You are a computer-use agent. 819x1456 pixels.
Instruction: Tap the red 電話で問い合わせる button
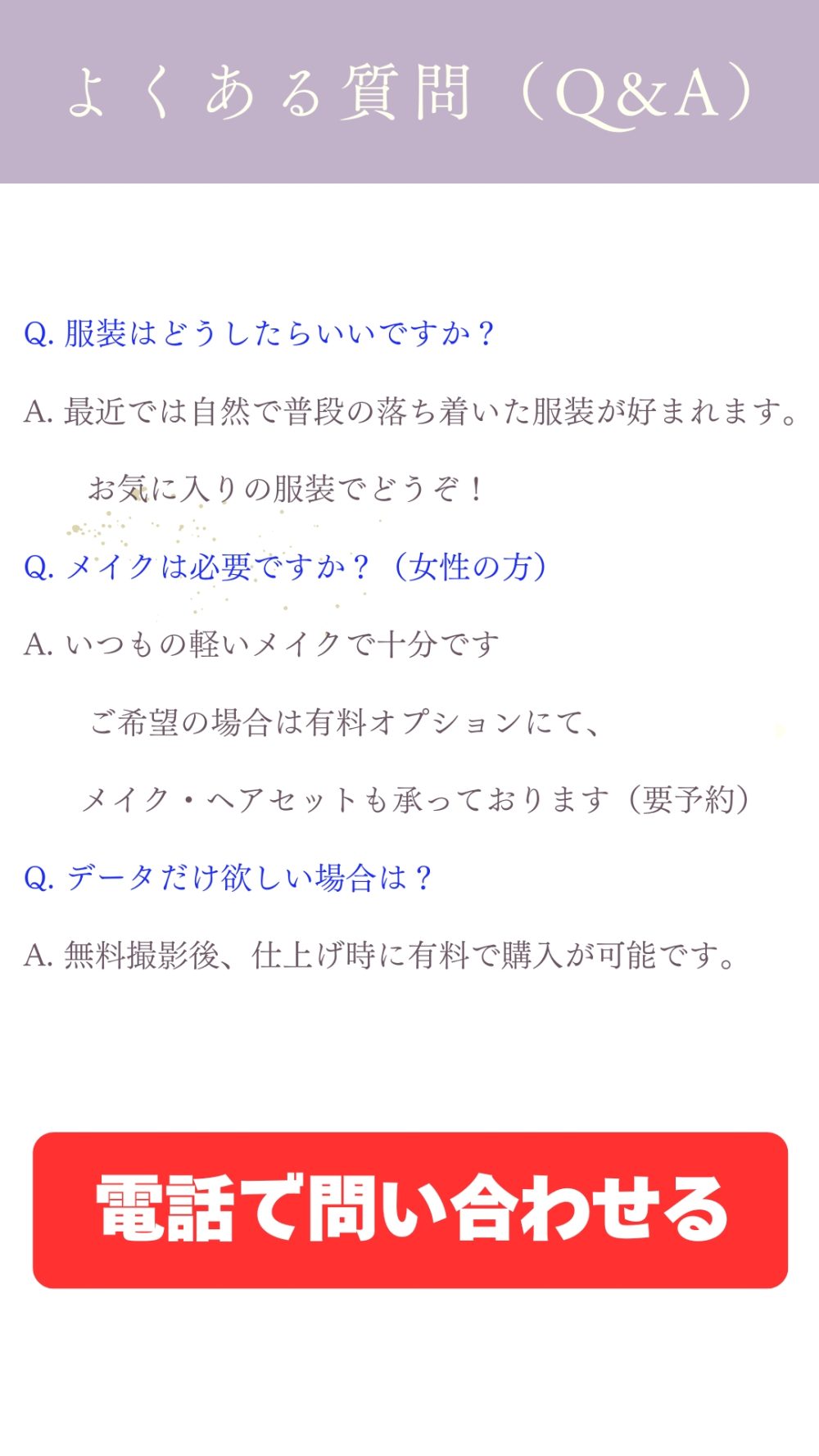pyautogui.click(x=410, y=1210)
